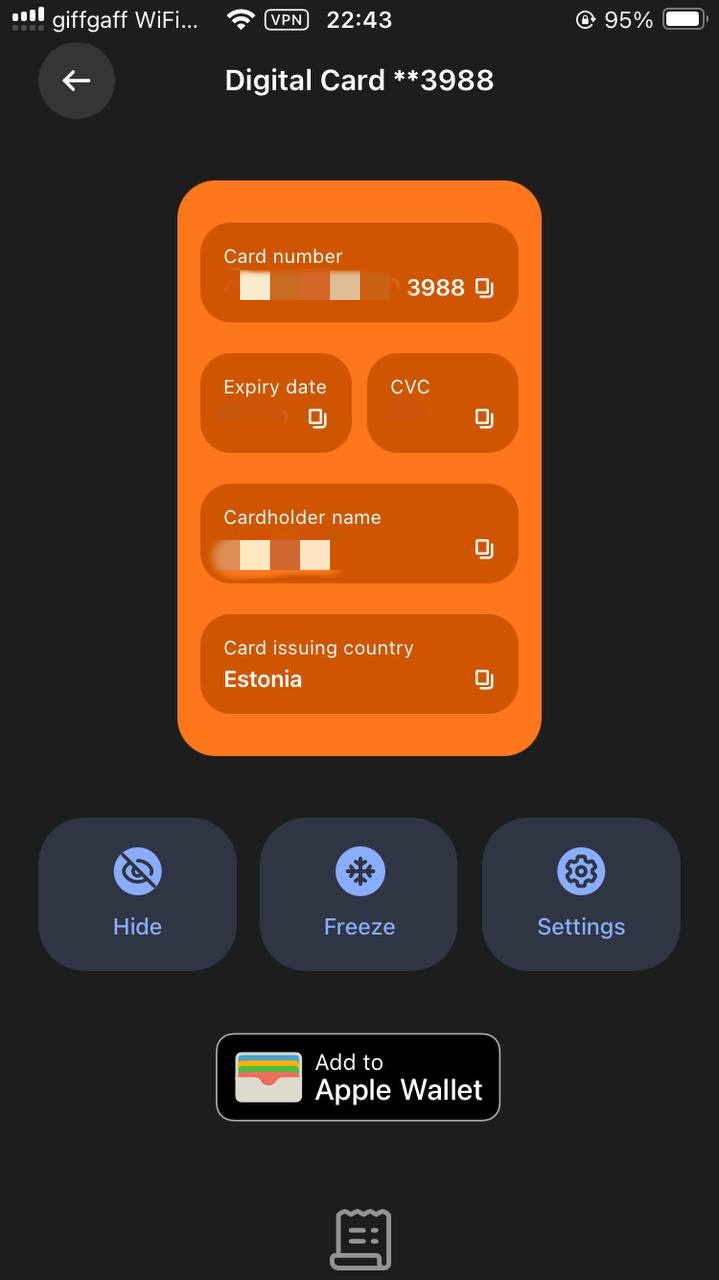Add card to Apple Wallet
Viewport: 719px width, 1280px height.
(358, 1077)
